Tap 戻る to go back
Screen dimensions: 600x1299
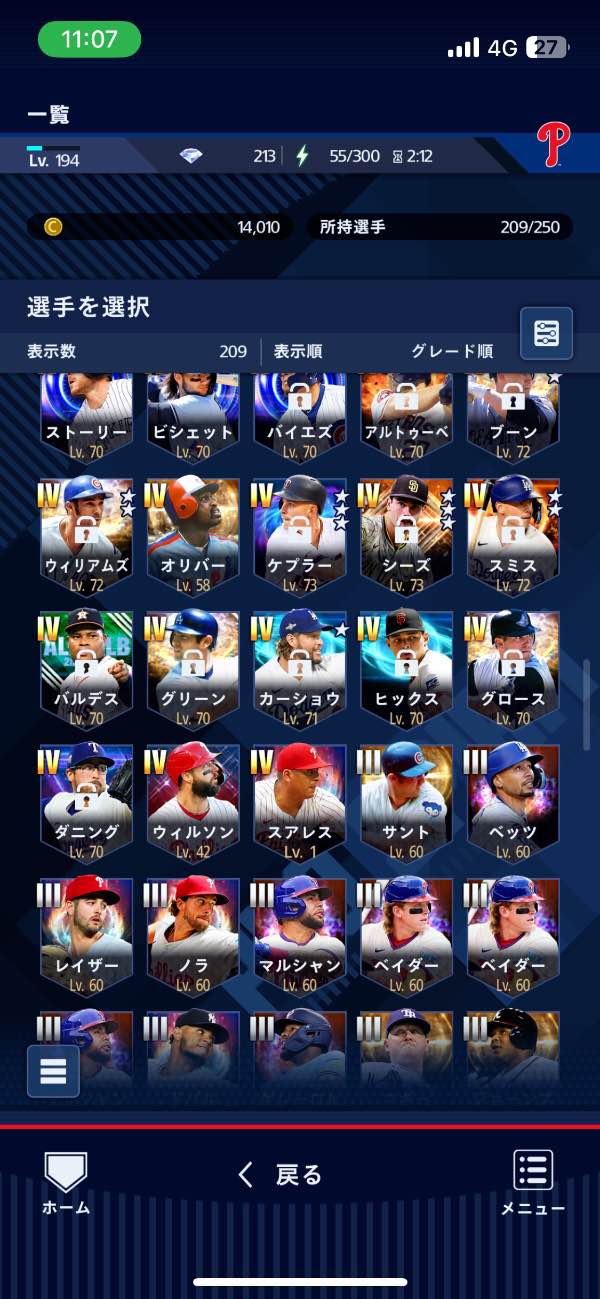(281, 1174)
